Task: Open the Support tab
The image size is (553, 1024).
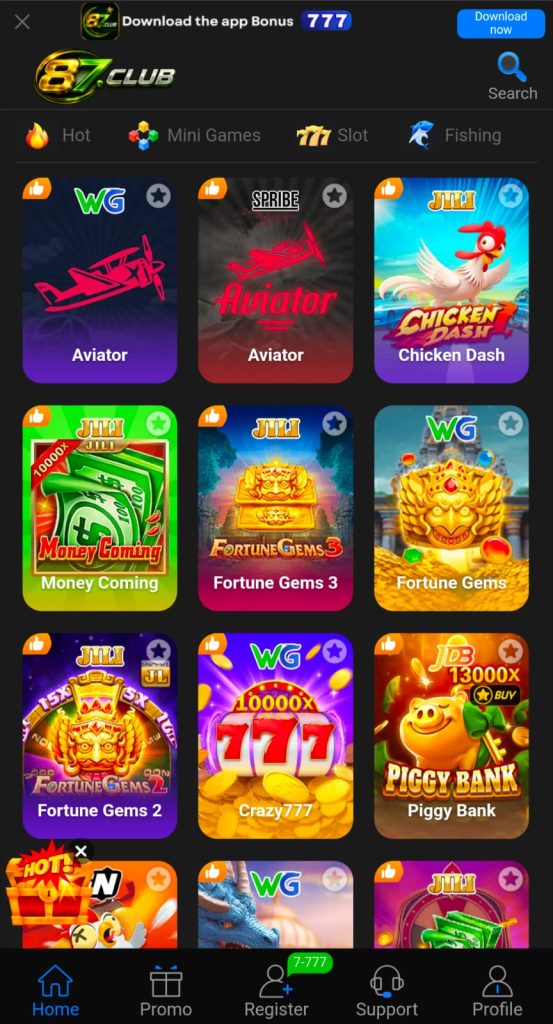Action: point(387,991)
